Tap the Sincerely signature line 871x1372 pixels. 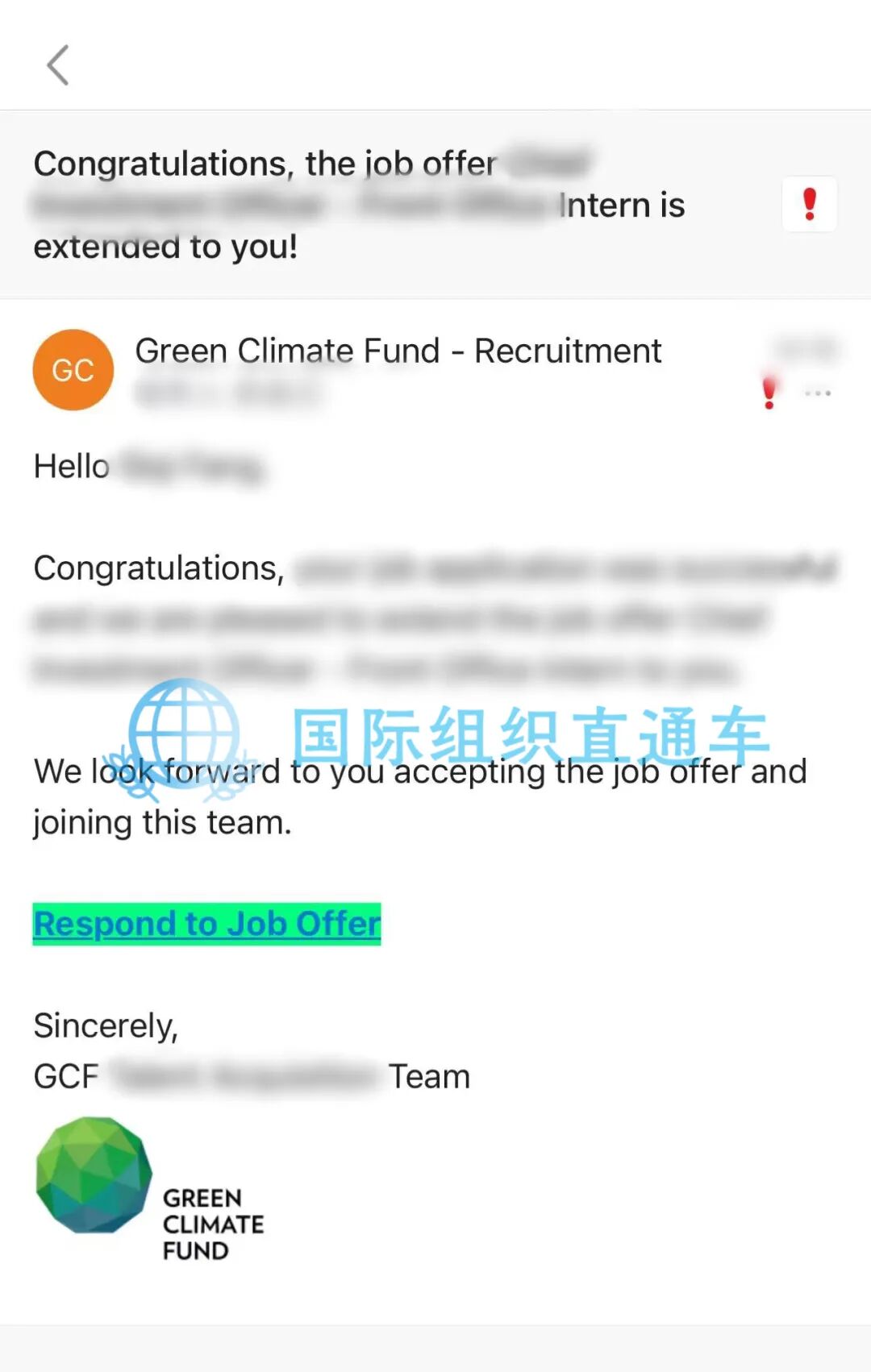pyautogui.click(x=106, y=1025)
